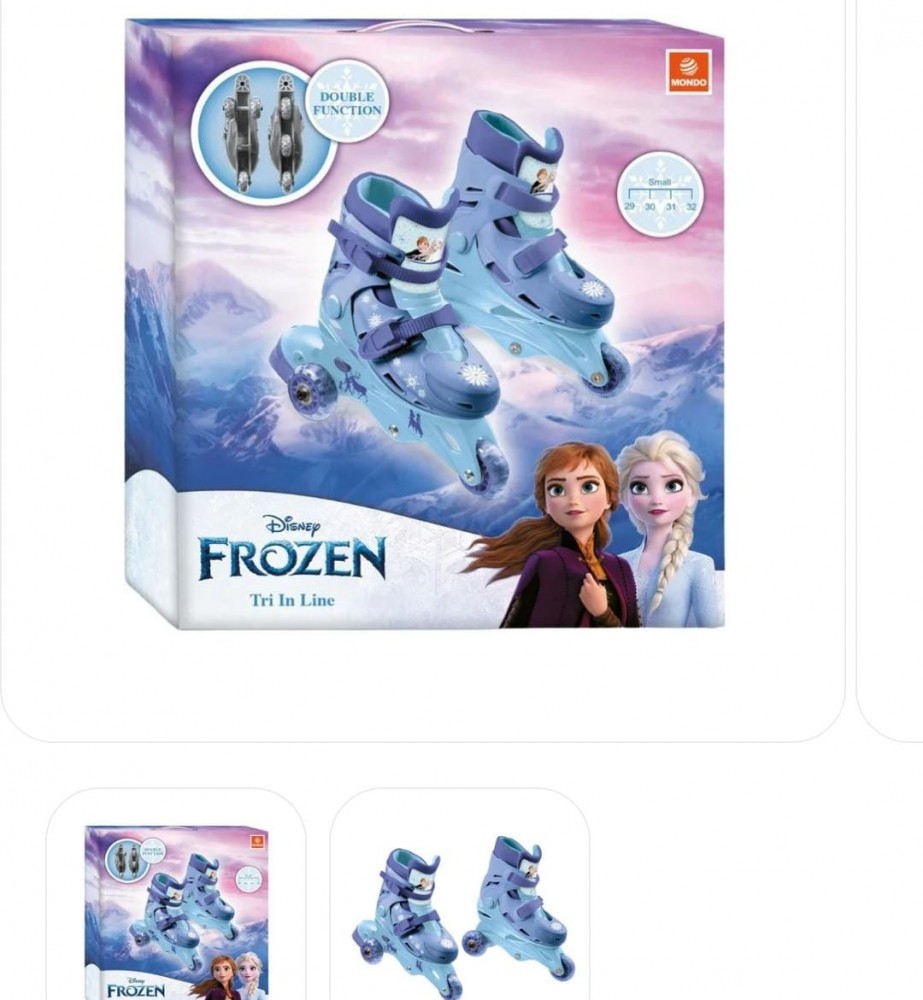Open the main Frozen skates box image

coord(424,325)
